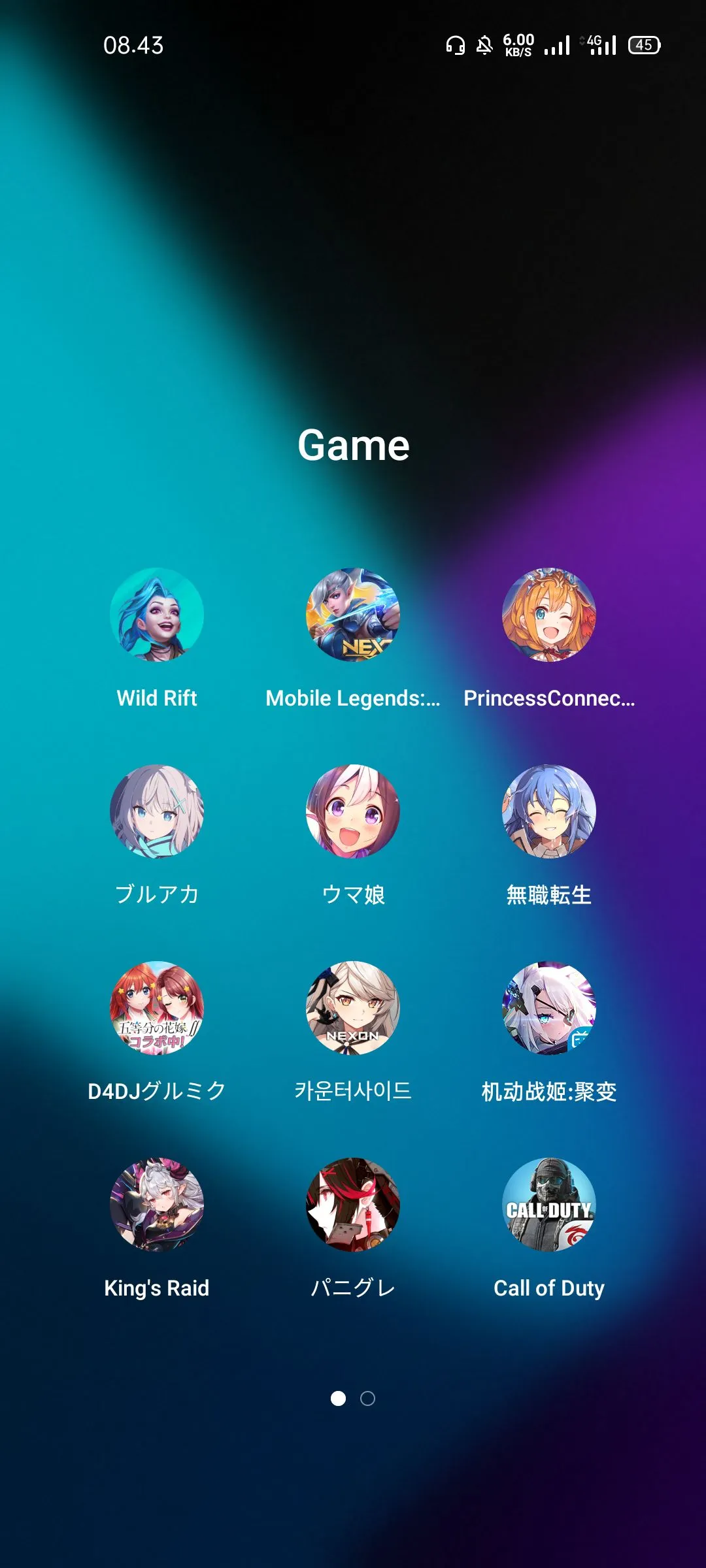Open Mobile Legends app

pyautogui.click(x=353, y=615)
